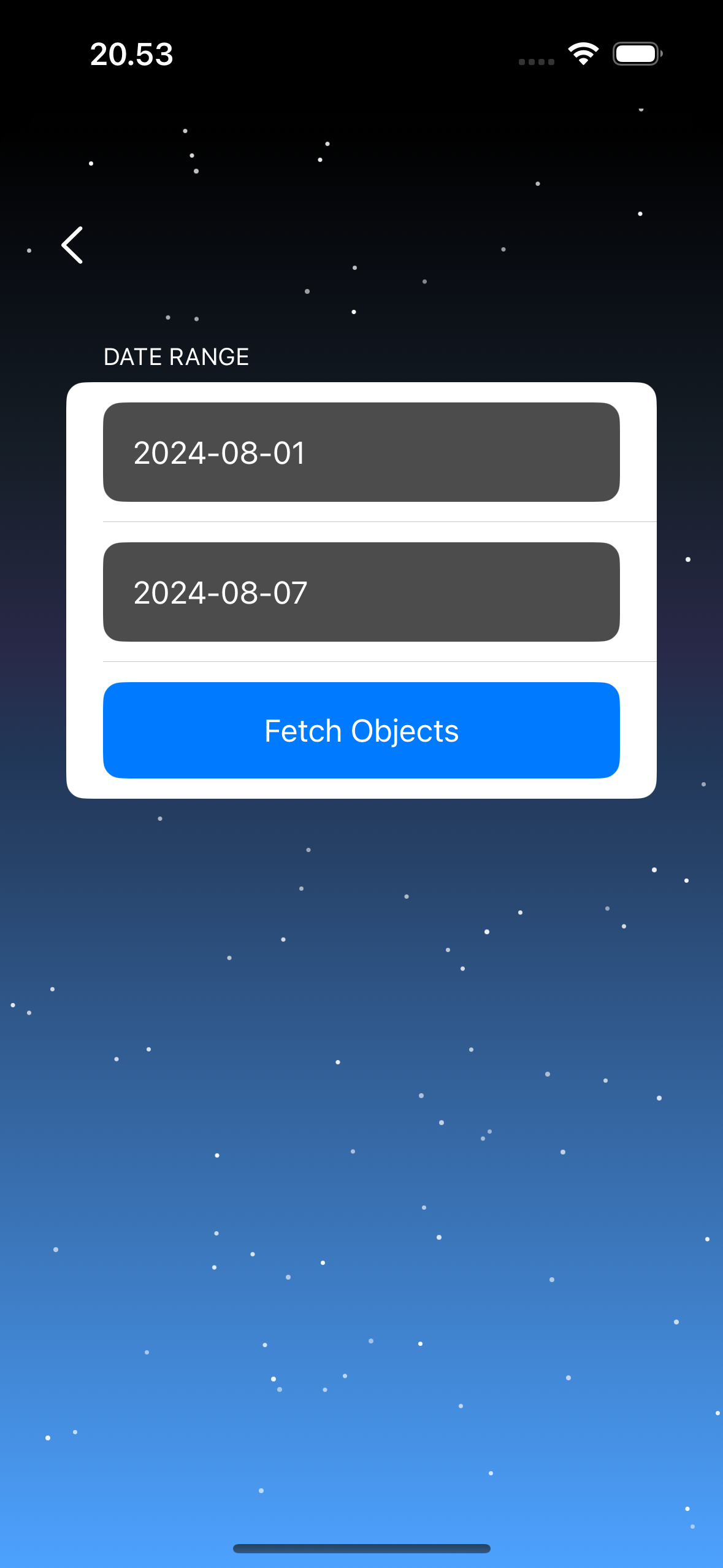Edit the end date 2024-08-07 field

coord(361,592)
